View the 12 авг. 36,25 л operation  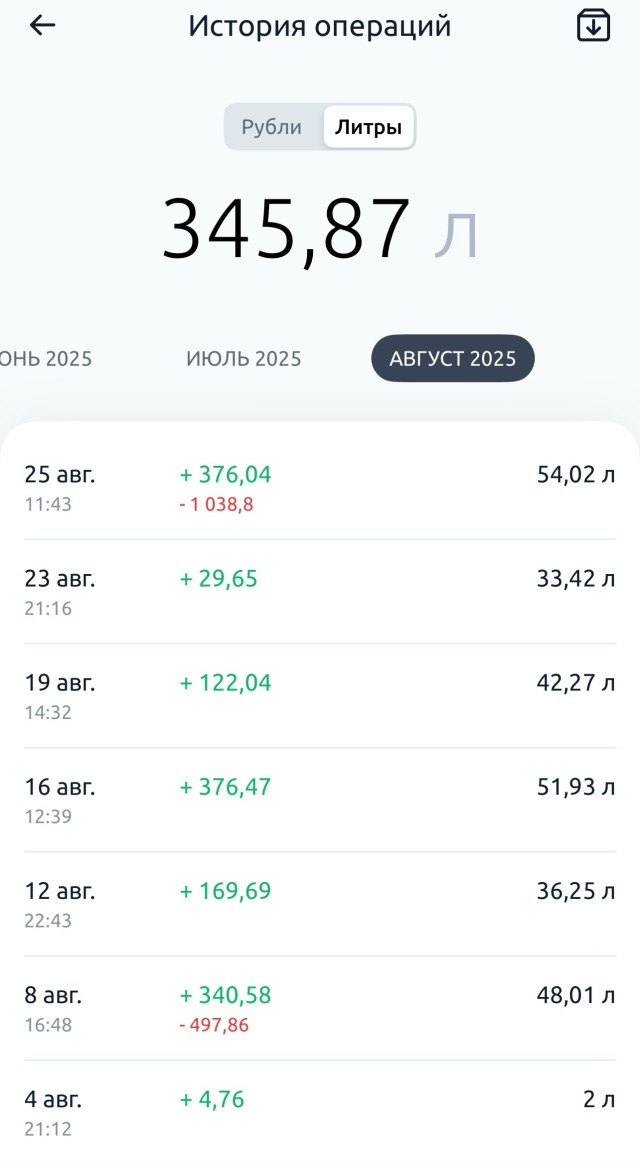coord(320,904)
